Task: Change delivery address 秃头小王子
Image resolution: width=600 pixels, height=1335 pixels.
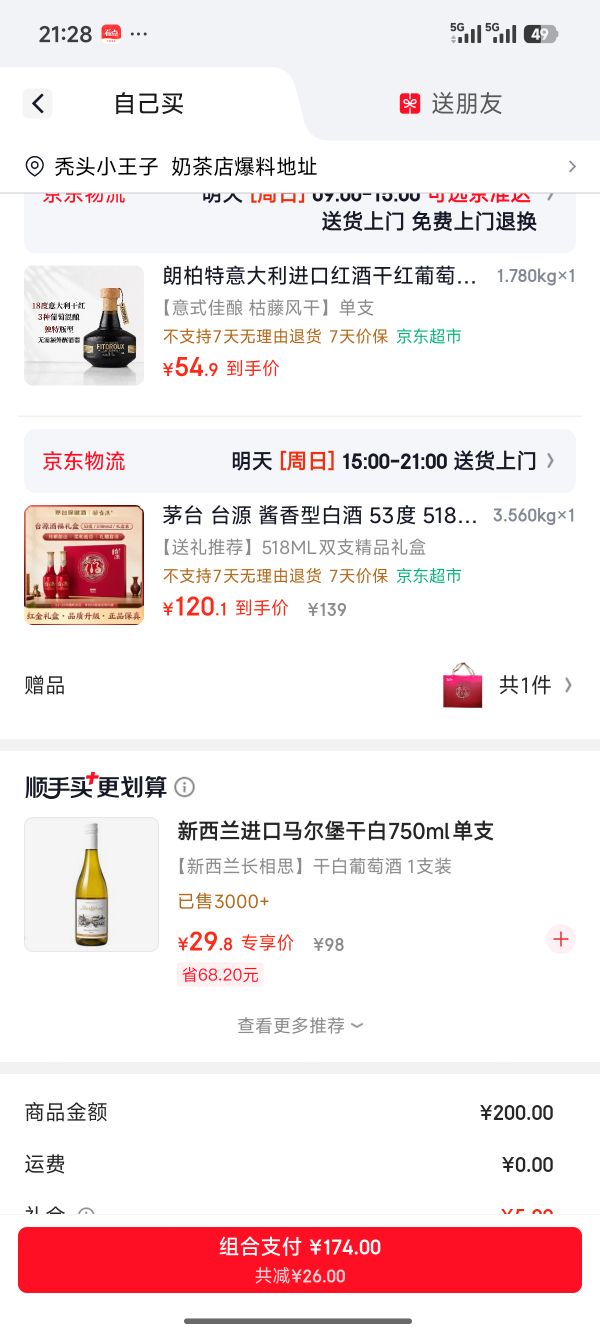Action: (300, 166)
